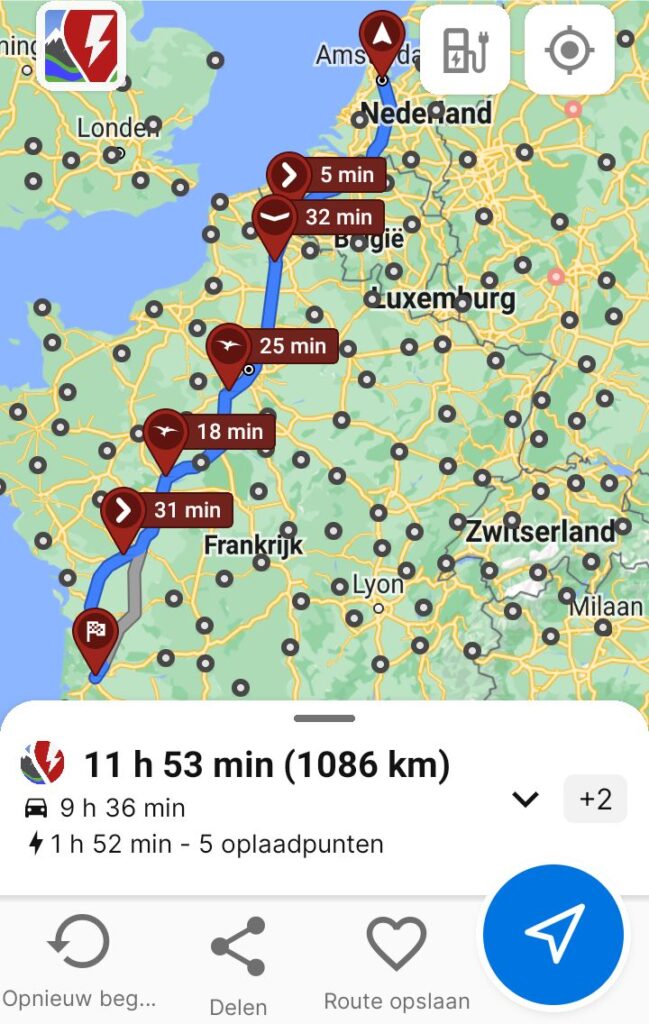Start navigation with the blue arrow button
The width and height of the screenshot is (649, 1024).
(553, 934)
